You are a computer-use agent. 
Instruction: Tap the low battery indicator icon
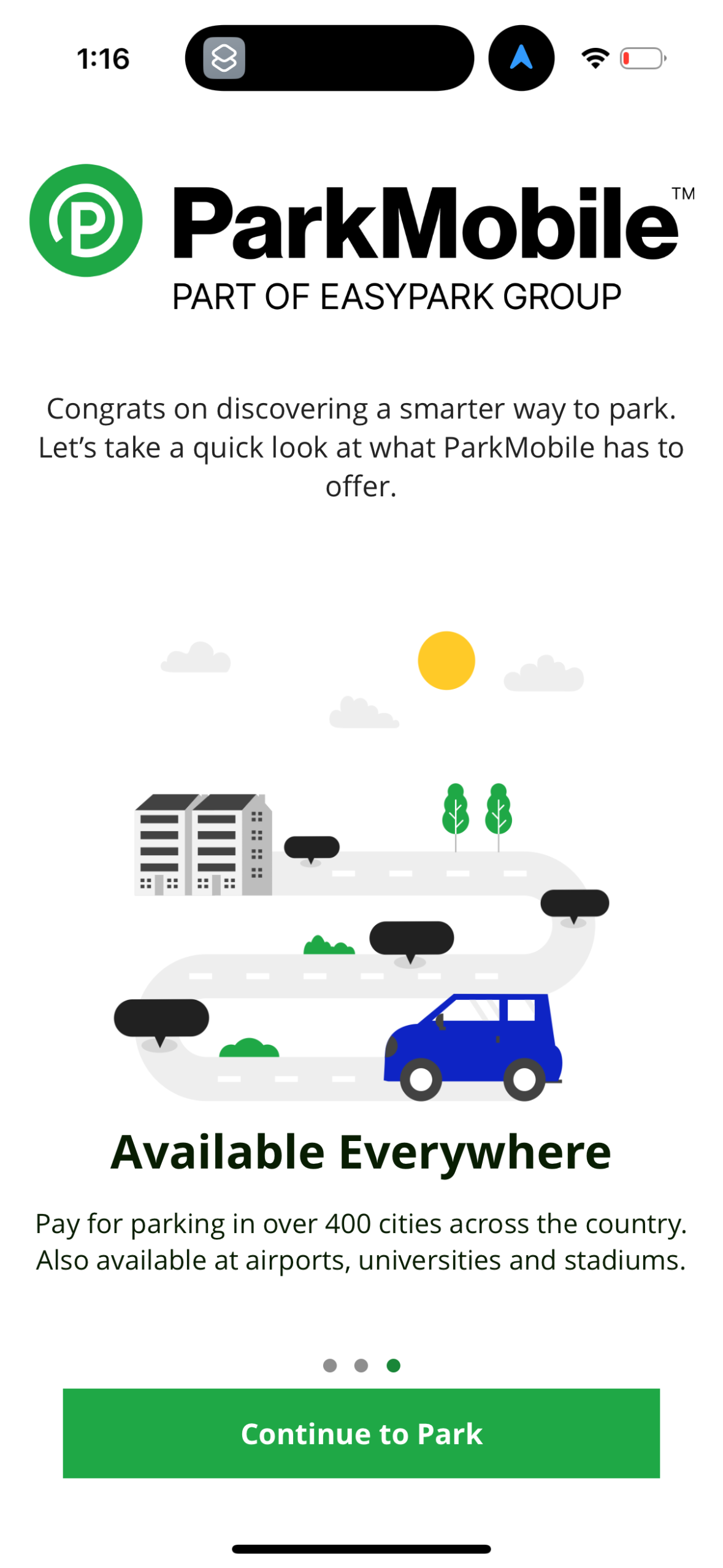tap(640, 59)
